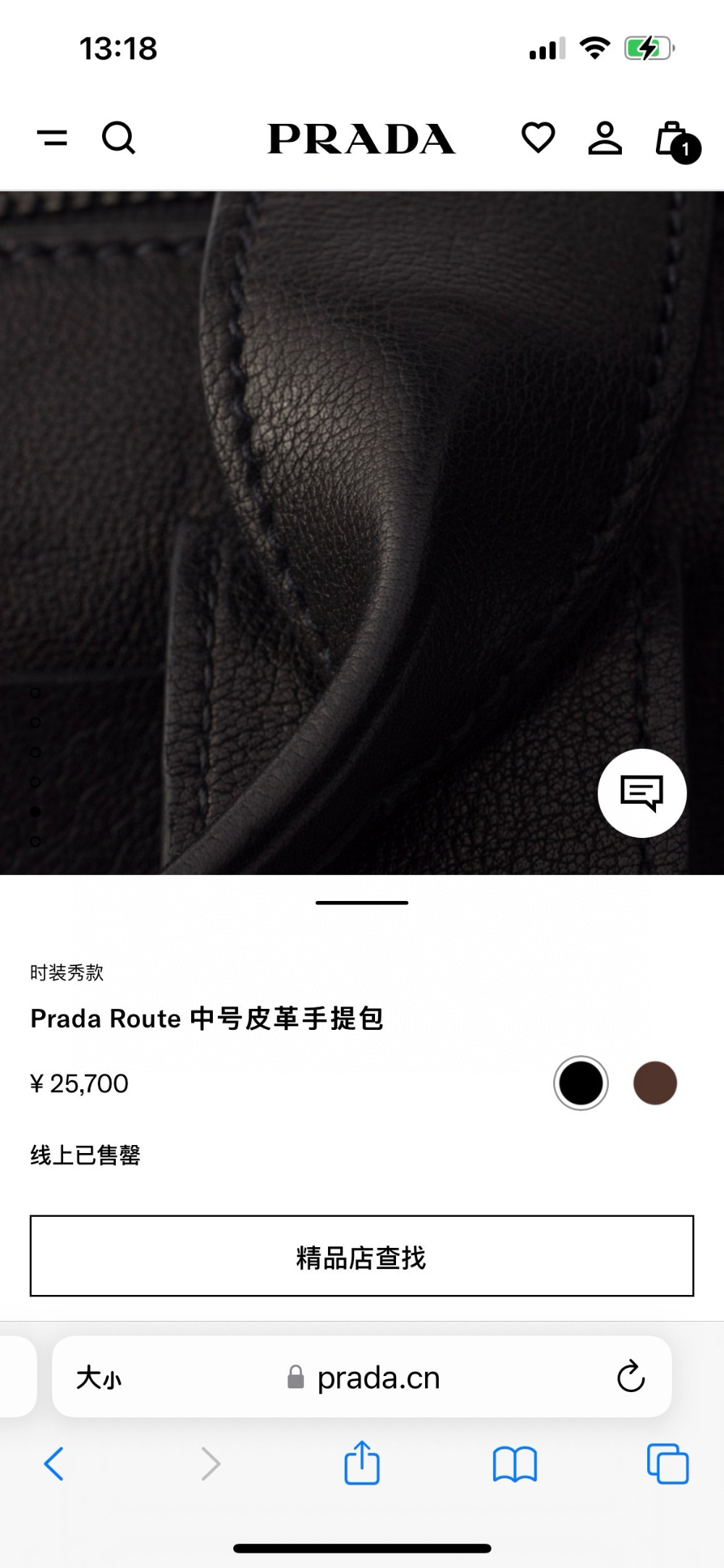Open the hamburger menu
724x1568 pixels.
tap(52, 138)
